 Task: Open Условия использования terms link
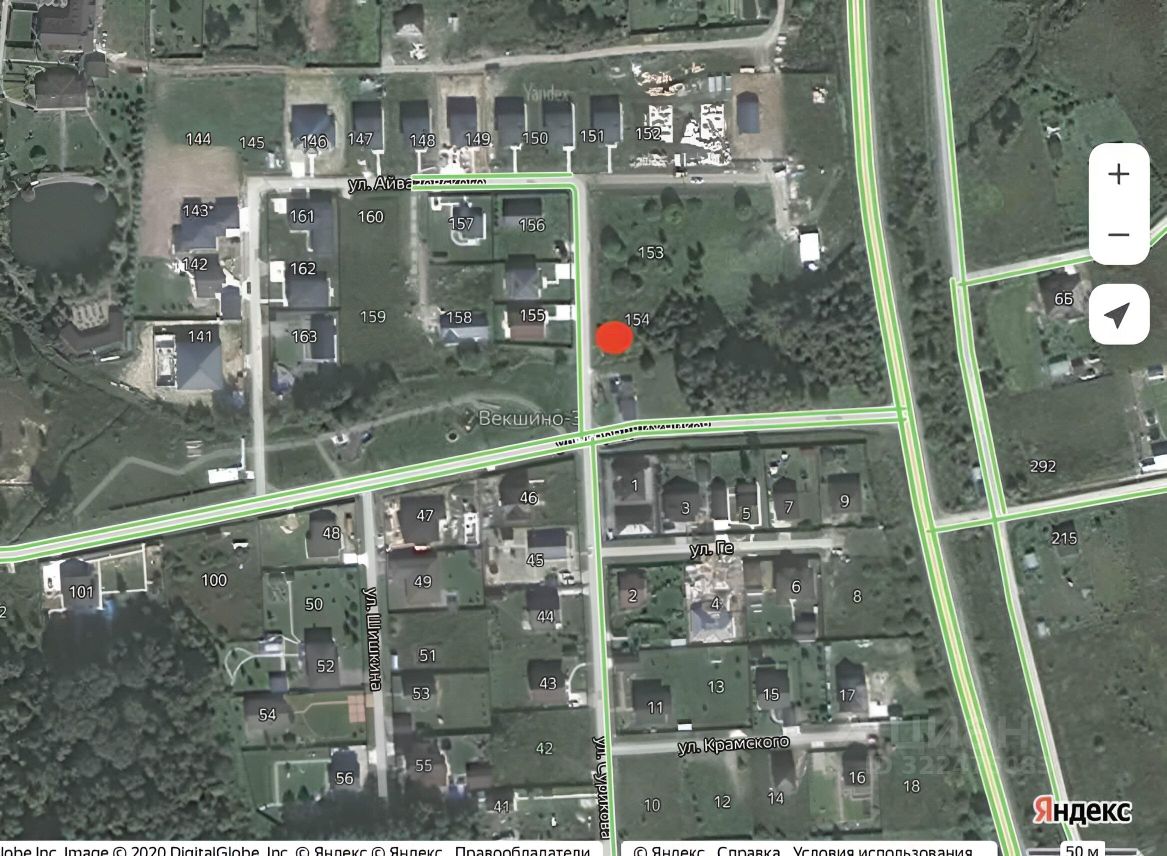pyautogui.click(x=881, y=851)
